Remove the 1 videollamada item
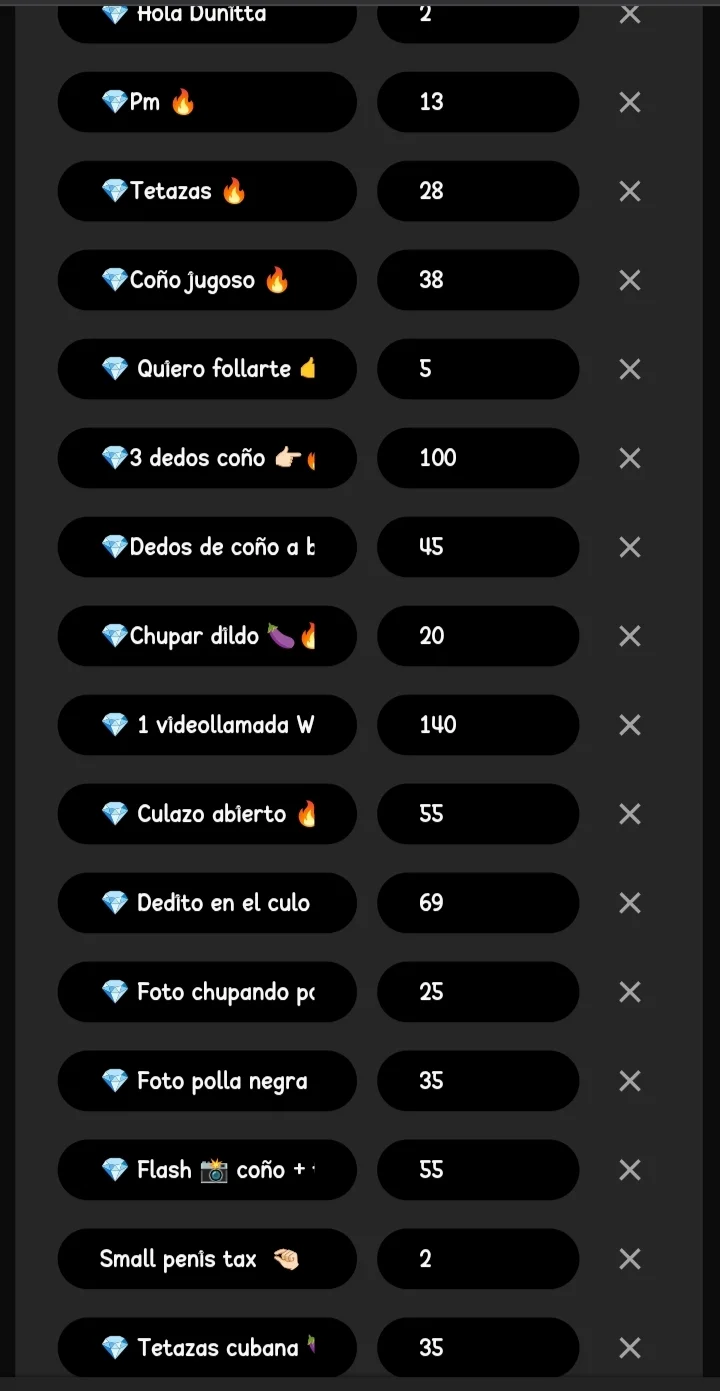The width and height of the screenshot is (720, 1391). [629, 725]
